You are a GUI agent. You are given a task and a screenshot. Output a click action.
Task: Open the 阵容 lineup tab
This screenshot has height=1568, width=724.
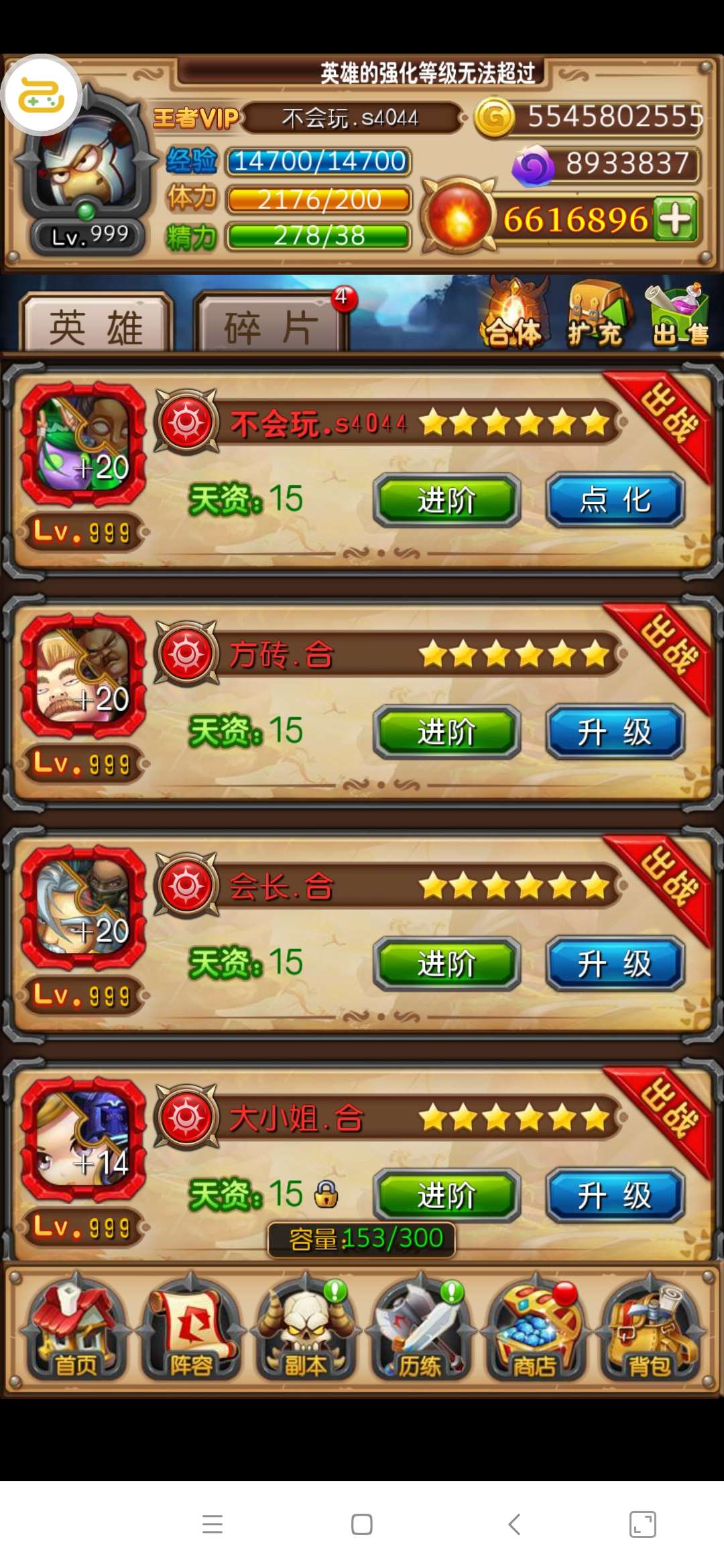pyautogui.click(x=190, y=1329)
